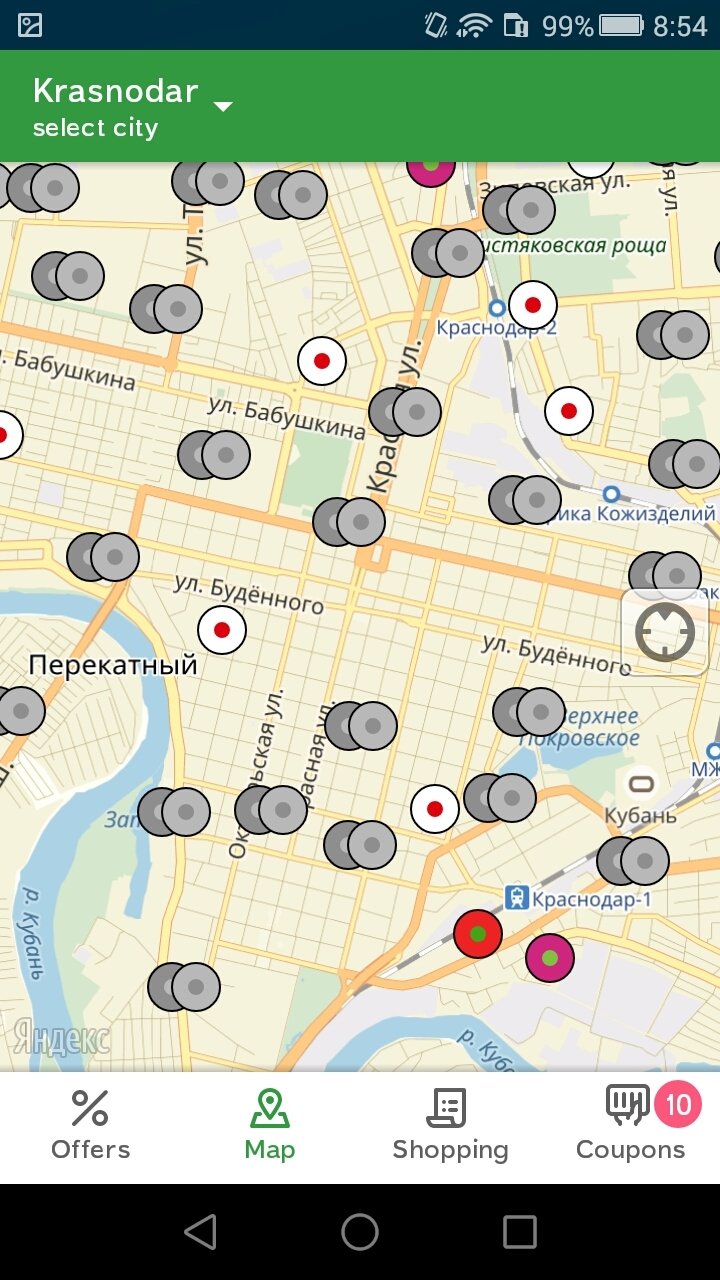Open the Shopping tab

450,1126
